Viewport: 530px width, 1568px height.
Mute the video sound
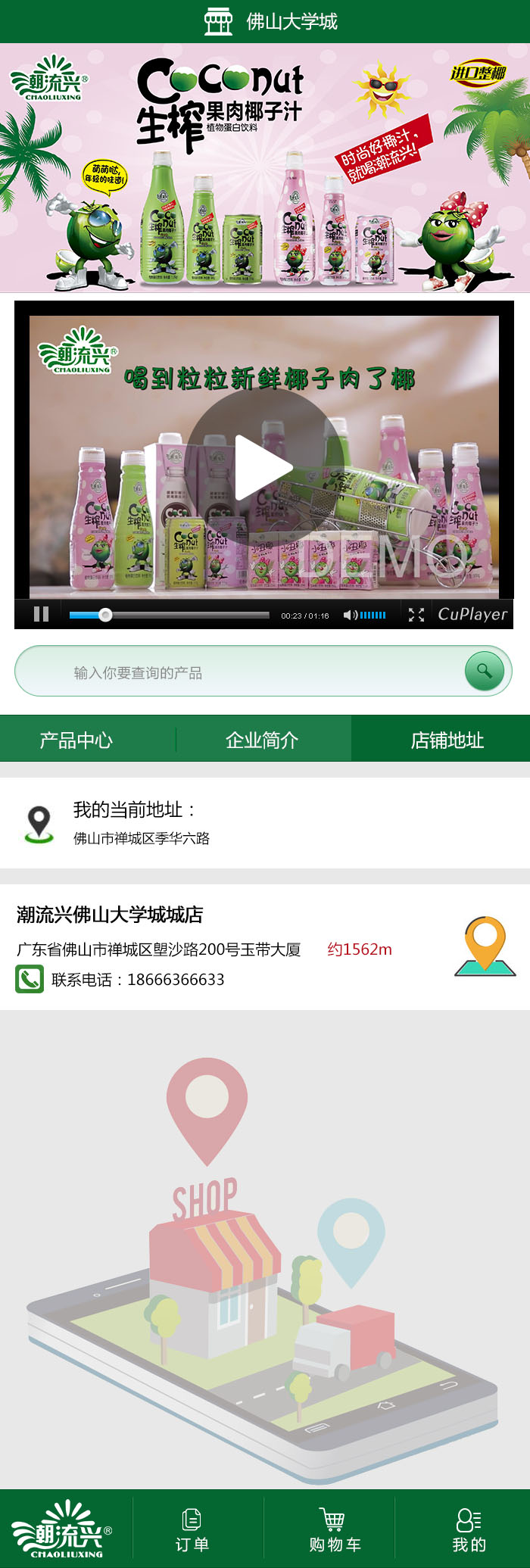350,615
